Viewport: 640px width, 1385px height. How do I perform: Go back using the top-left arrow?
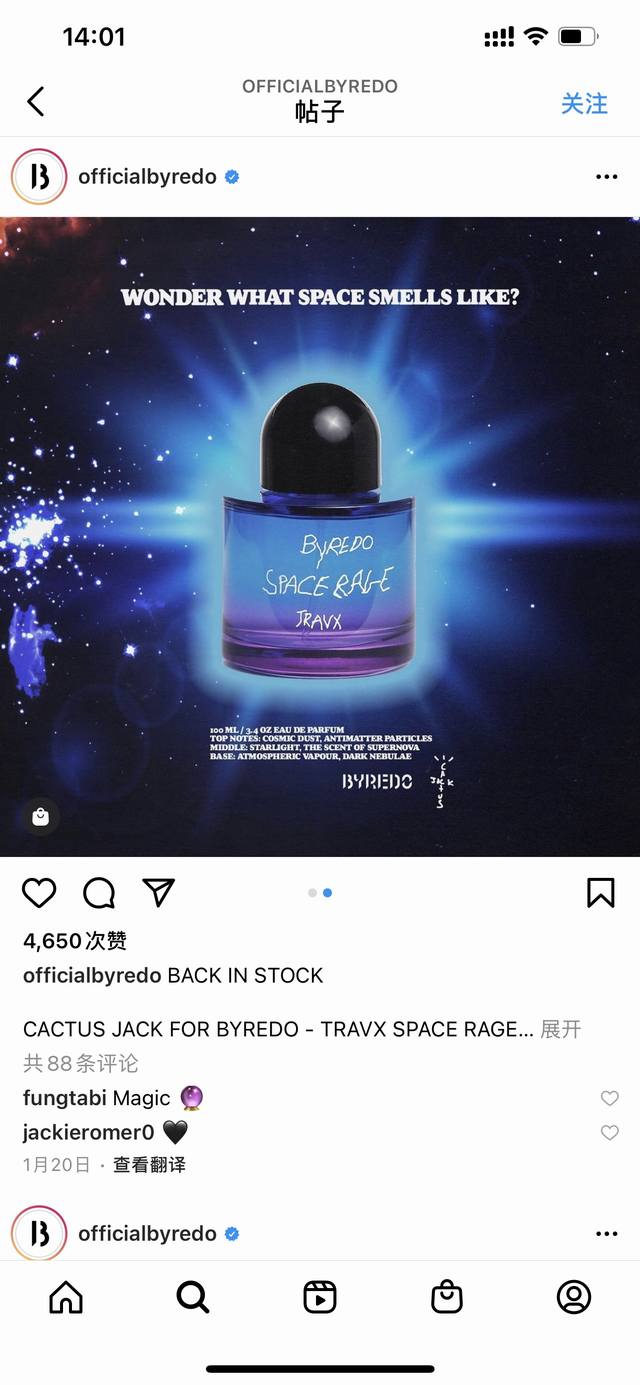(x=36, y=101)
